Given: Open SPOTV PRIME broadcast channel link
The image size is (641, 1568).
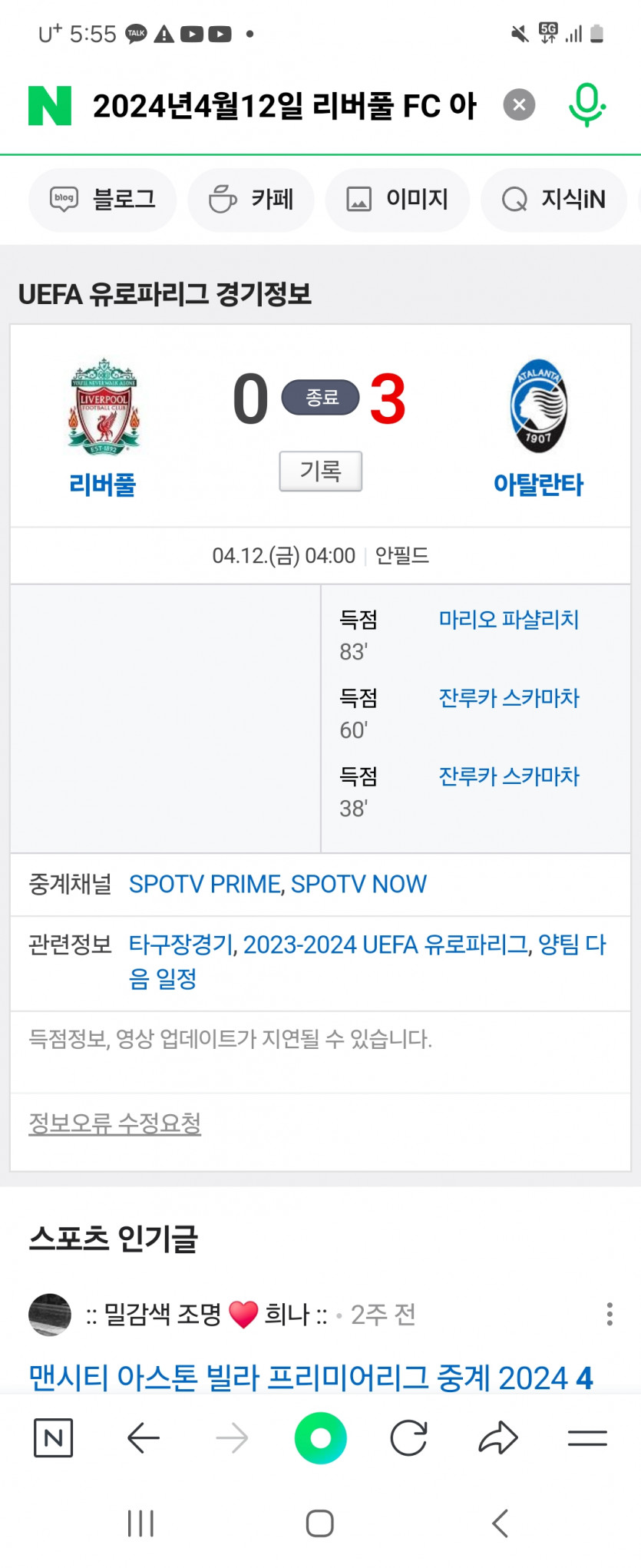Looking at the screenshot, I should [204, 884].
